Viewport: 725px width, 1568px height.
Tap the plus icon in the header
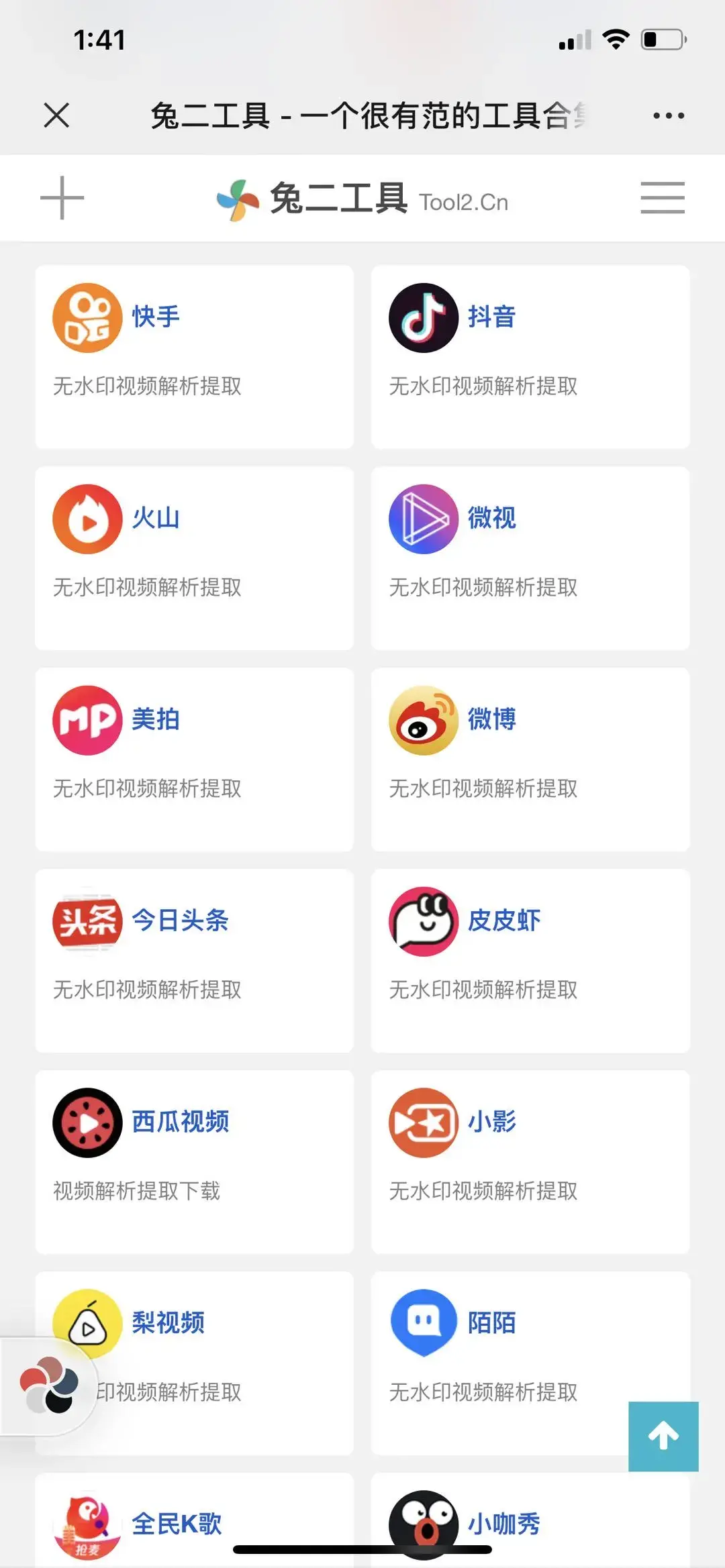(62, 198)
